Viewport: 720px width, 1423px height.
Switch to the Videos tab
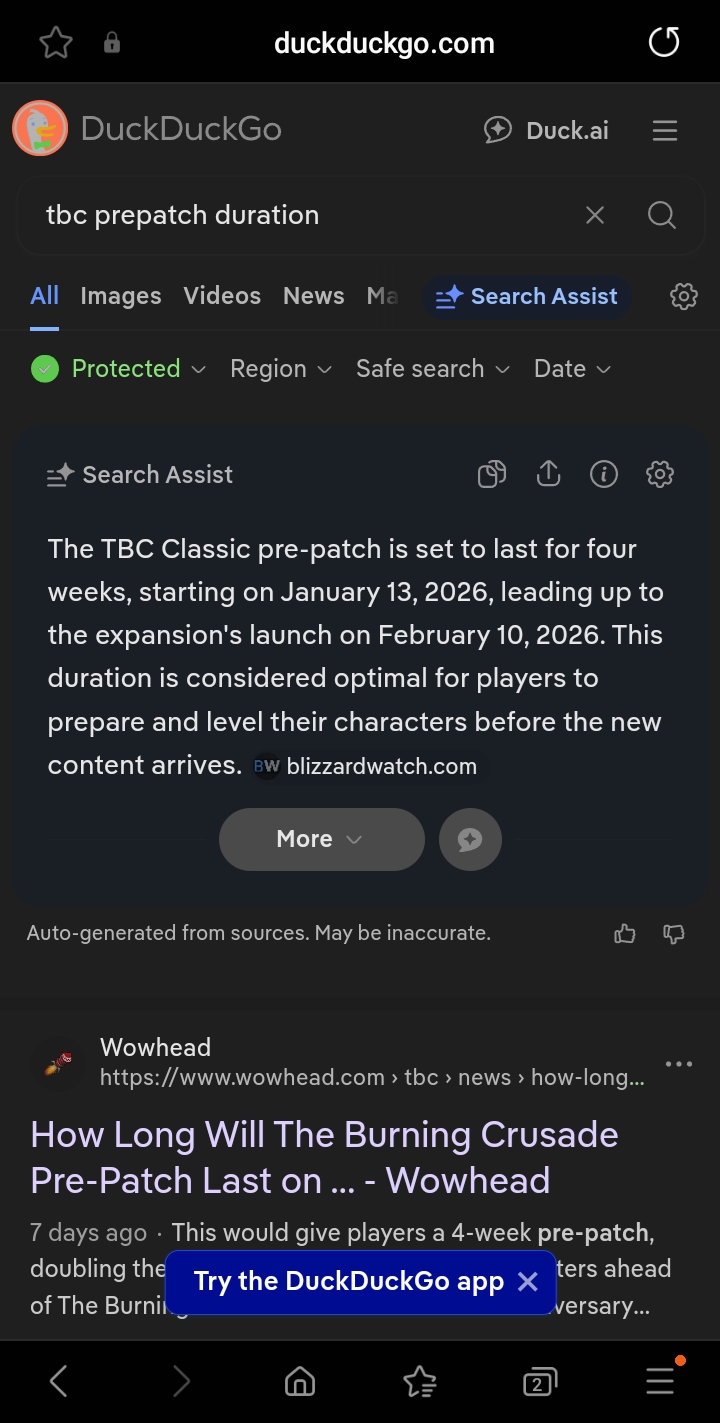[x=222, y=296]
